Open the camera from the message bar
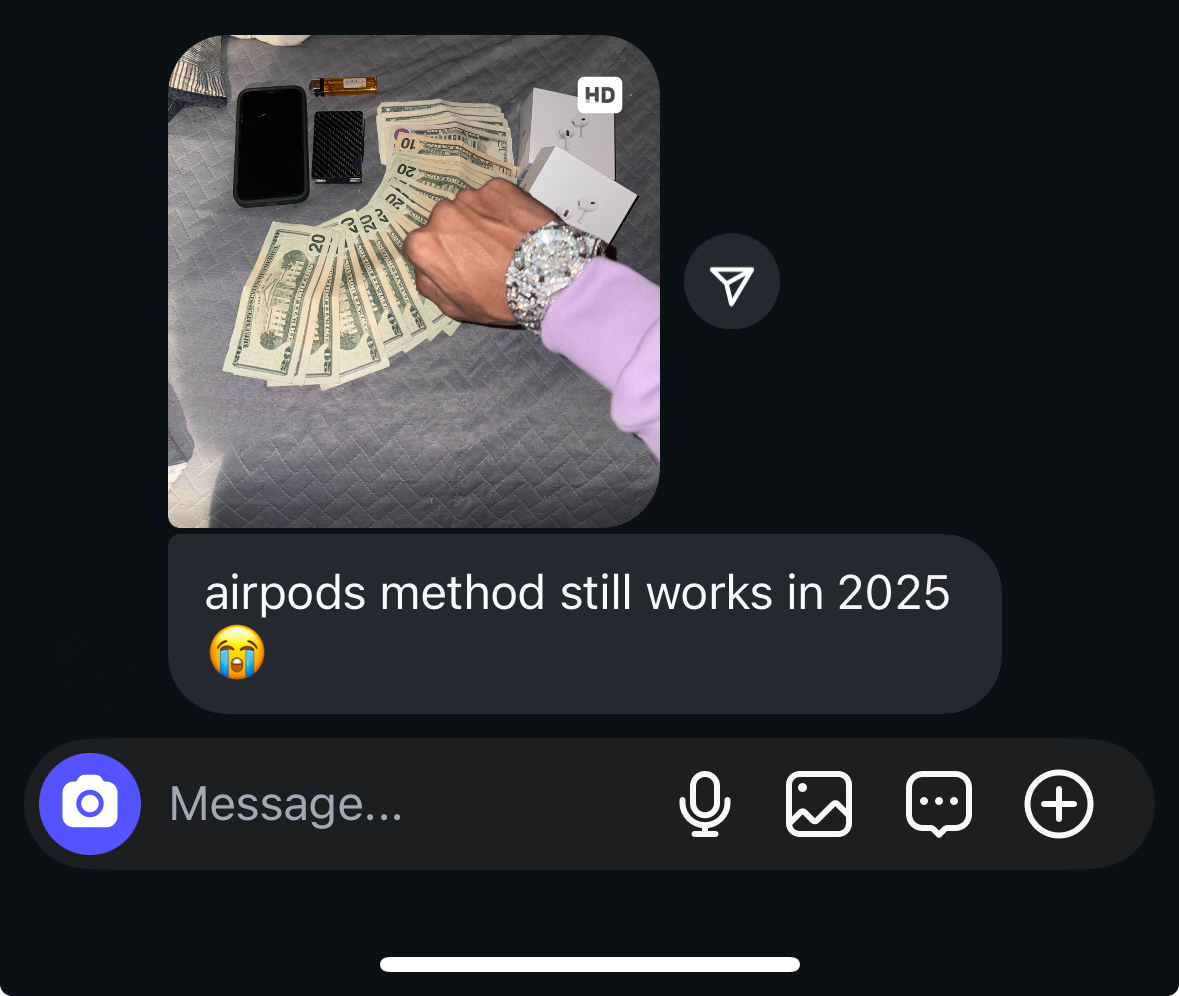 (90, 804)
